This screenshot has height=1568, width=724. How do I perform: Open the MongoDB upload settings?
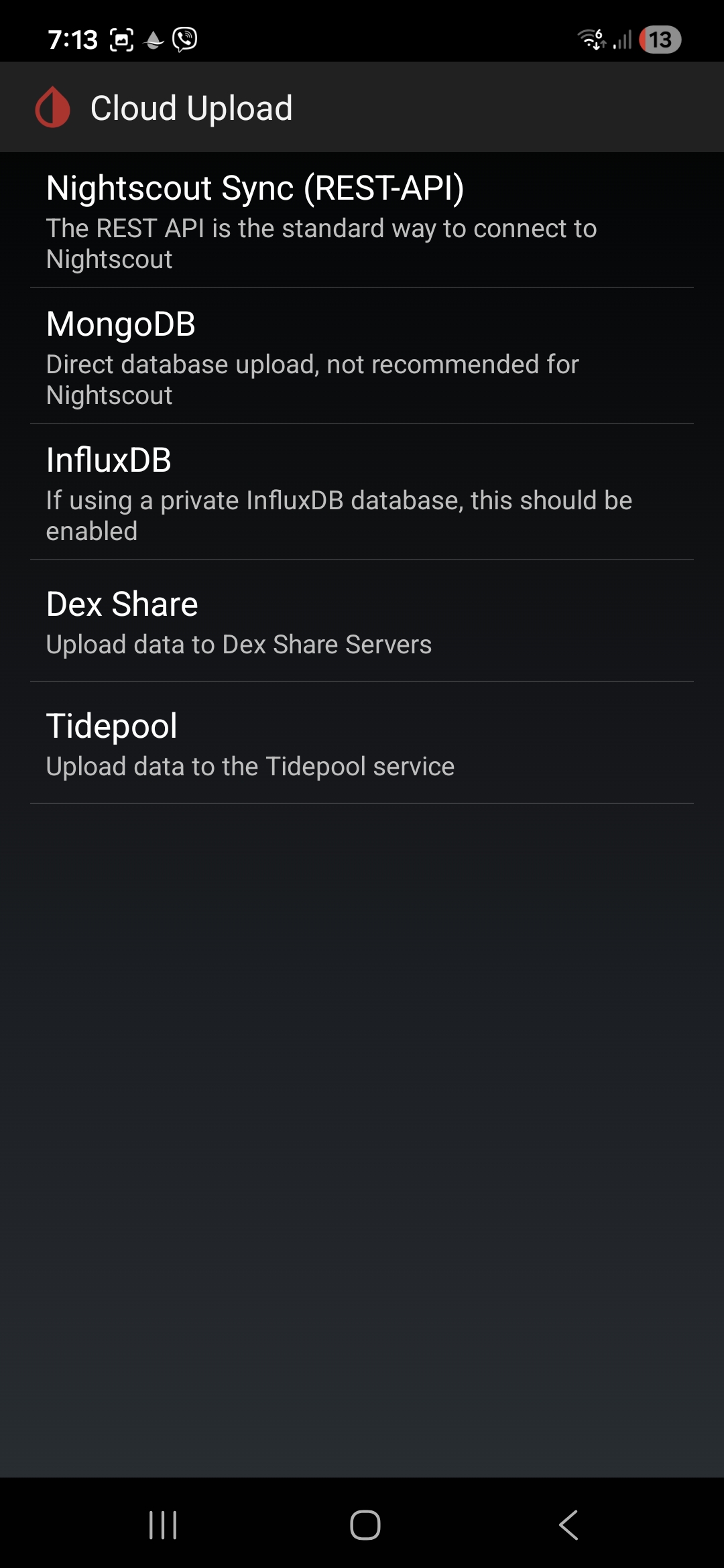tap(362, 357)
